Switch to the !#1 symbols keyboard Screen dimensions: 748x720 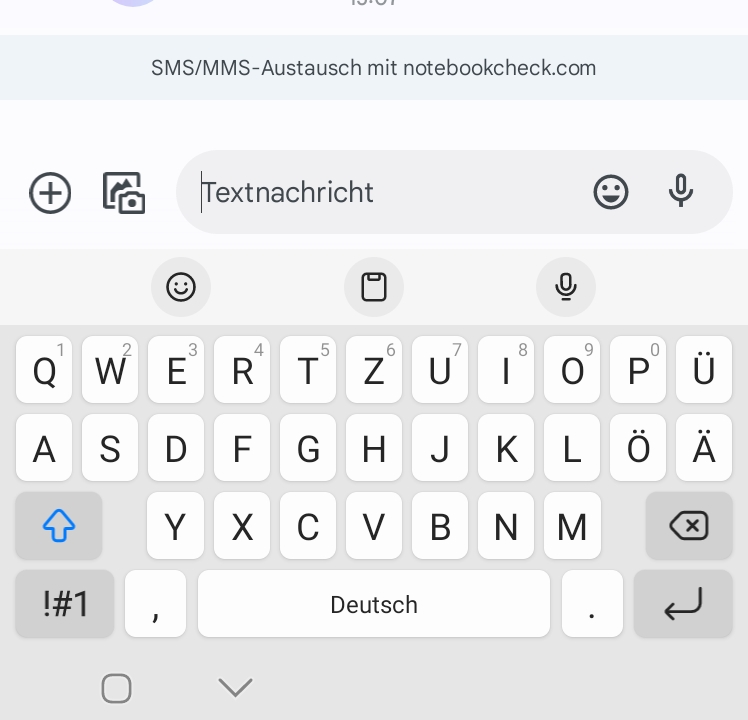click(x=65, y=604)
